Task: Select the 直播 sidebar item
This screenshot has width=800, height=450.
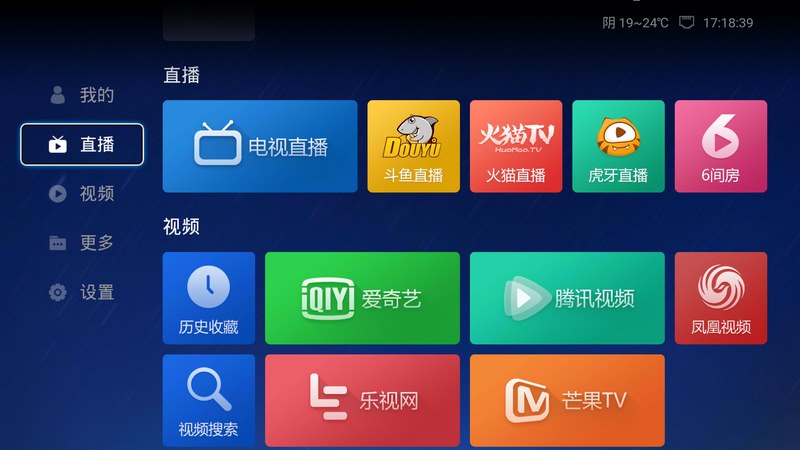Action: pyautogui.click(x=82, y=145)
